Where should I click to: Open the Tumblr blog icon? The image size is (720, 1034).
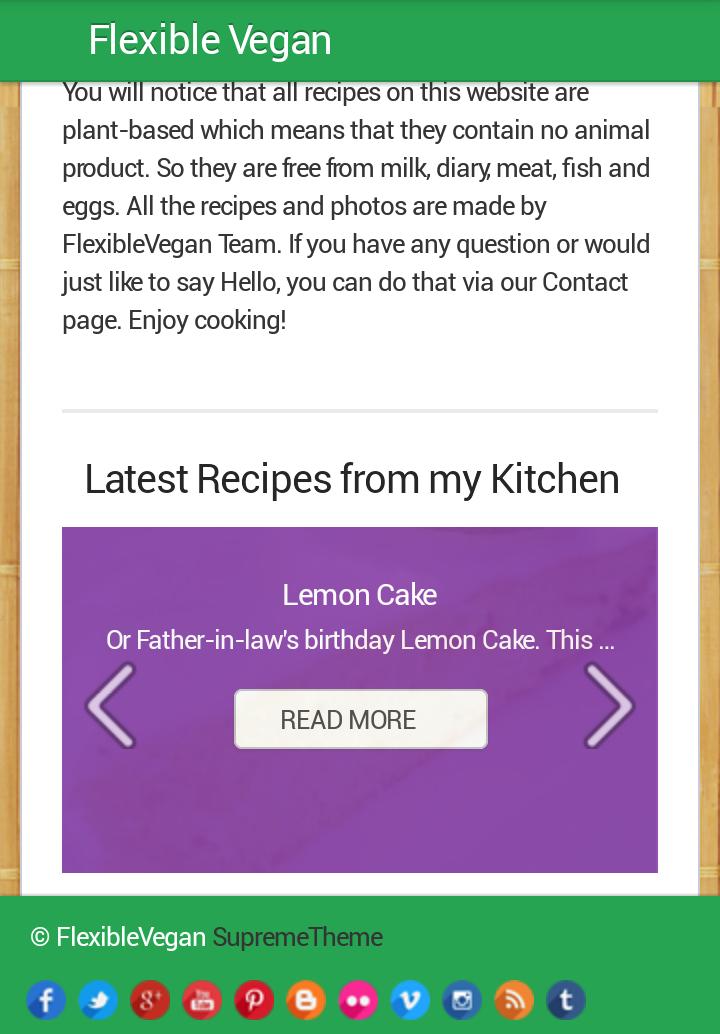click(566, 1000)
